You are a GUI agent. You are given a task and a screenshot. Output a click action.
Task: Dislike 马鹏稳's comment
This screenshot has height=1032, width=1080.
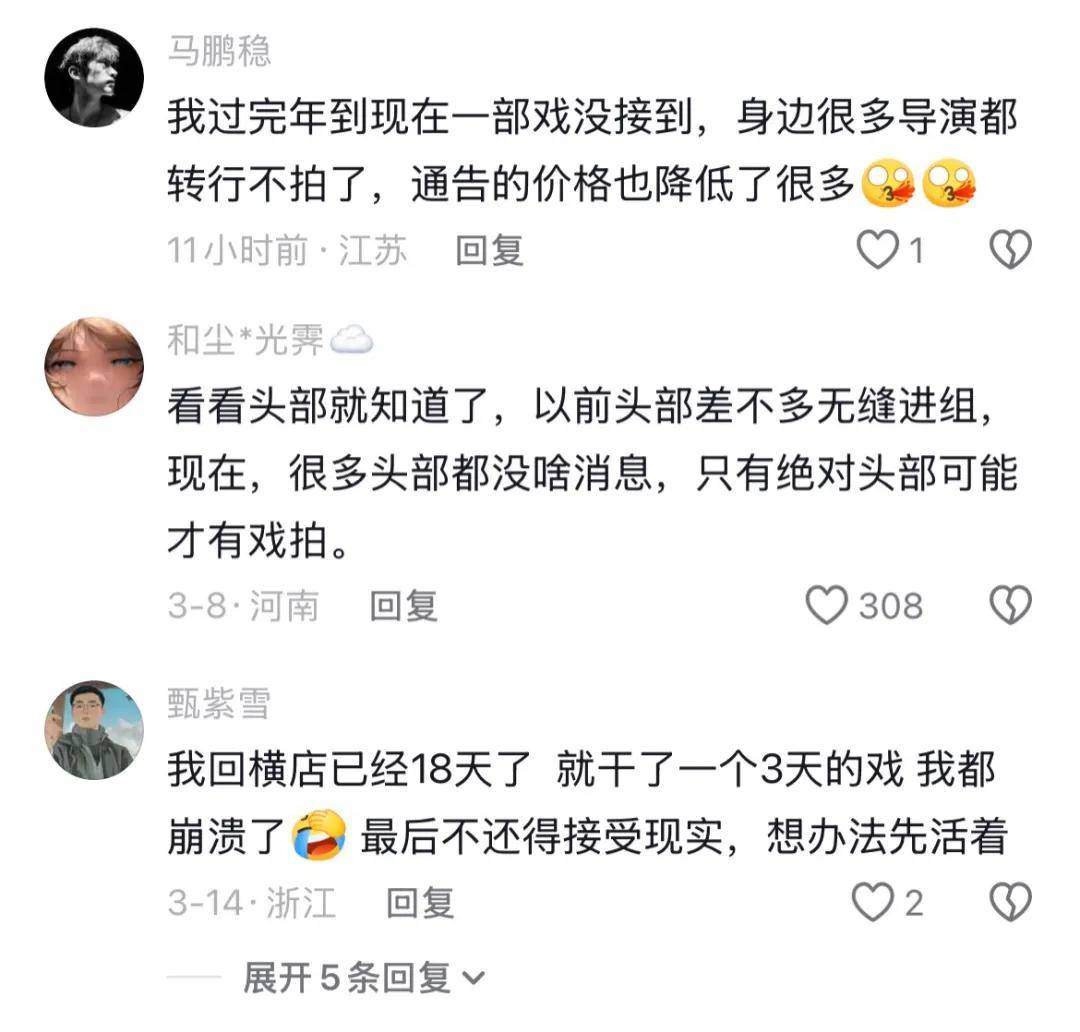1009,251
